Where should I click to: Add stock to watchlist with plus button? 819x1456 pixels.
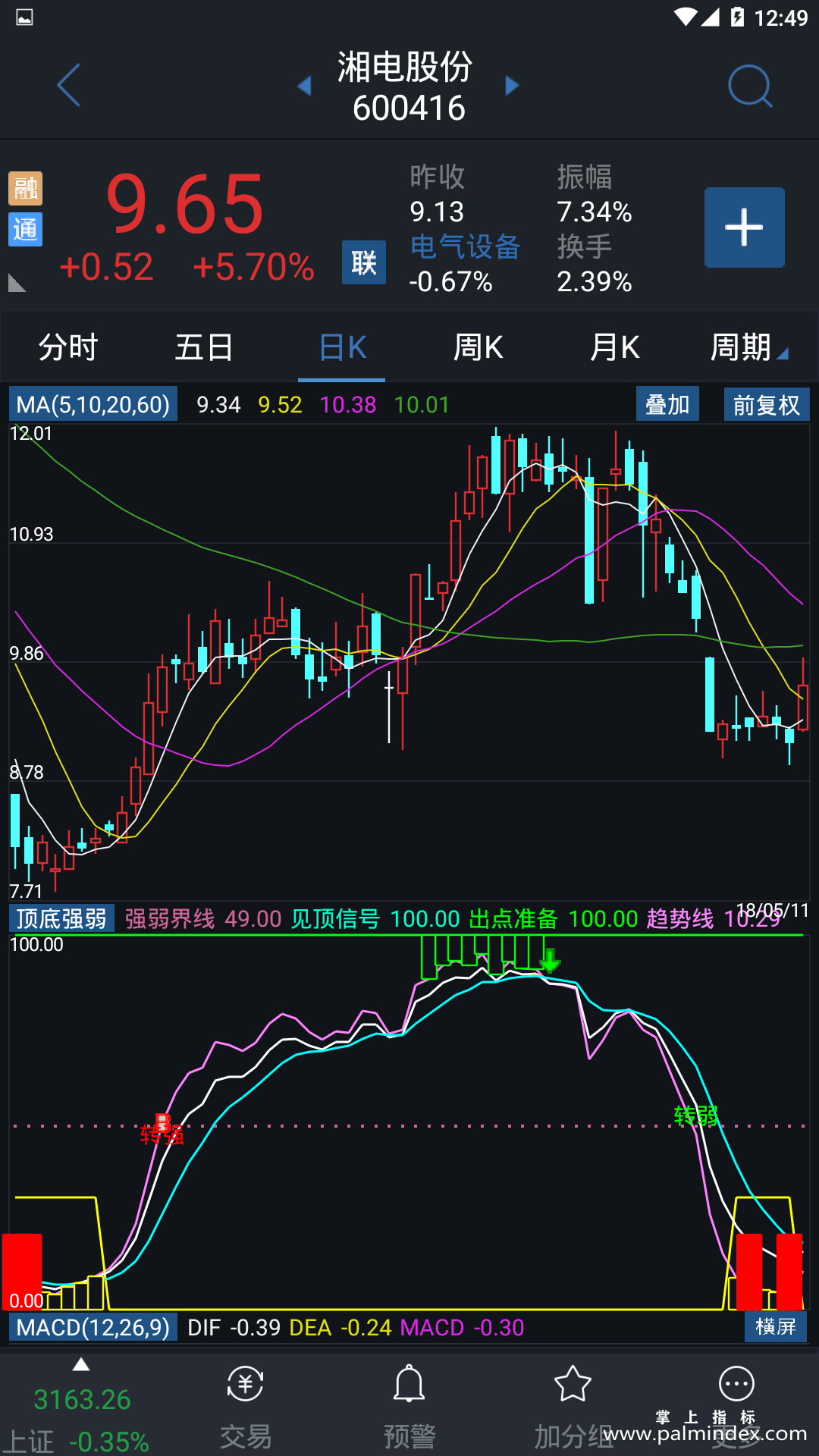point(744,227)
